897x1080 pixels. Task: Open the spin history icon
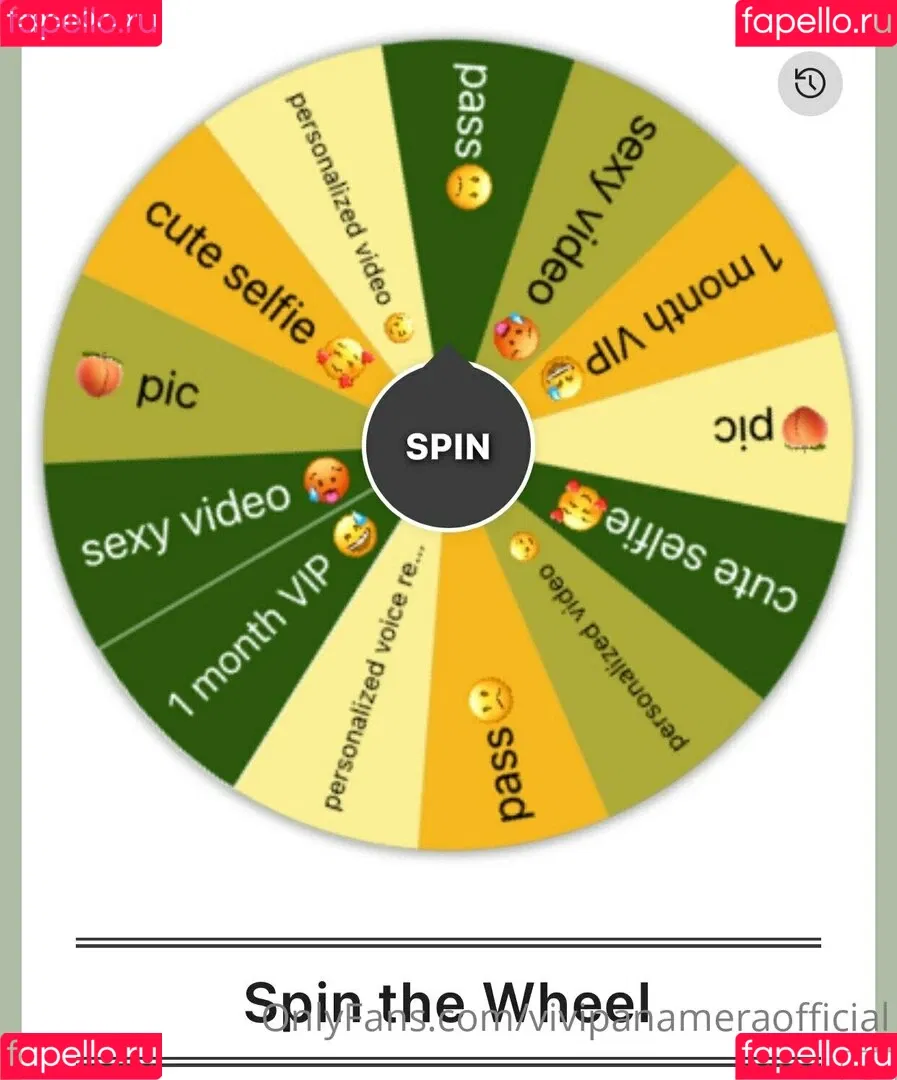tap(810, 84)
